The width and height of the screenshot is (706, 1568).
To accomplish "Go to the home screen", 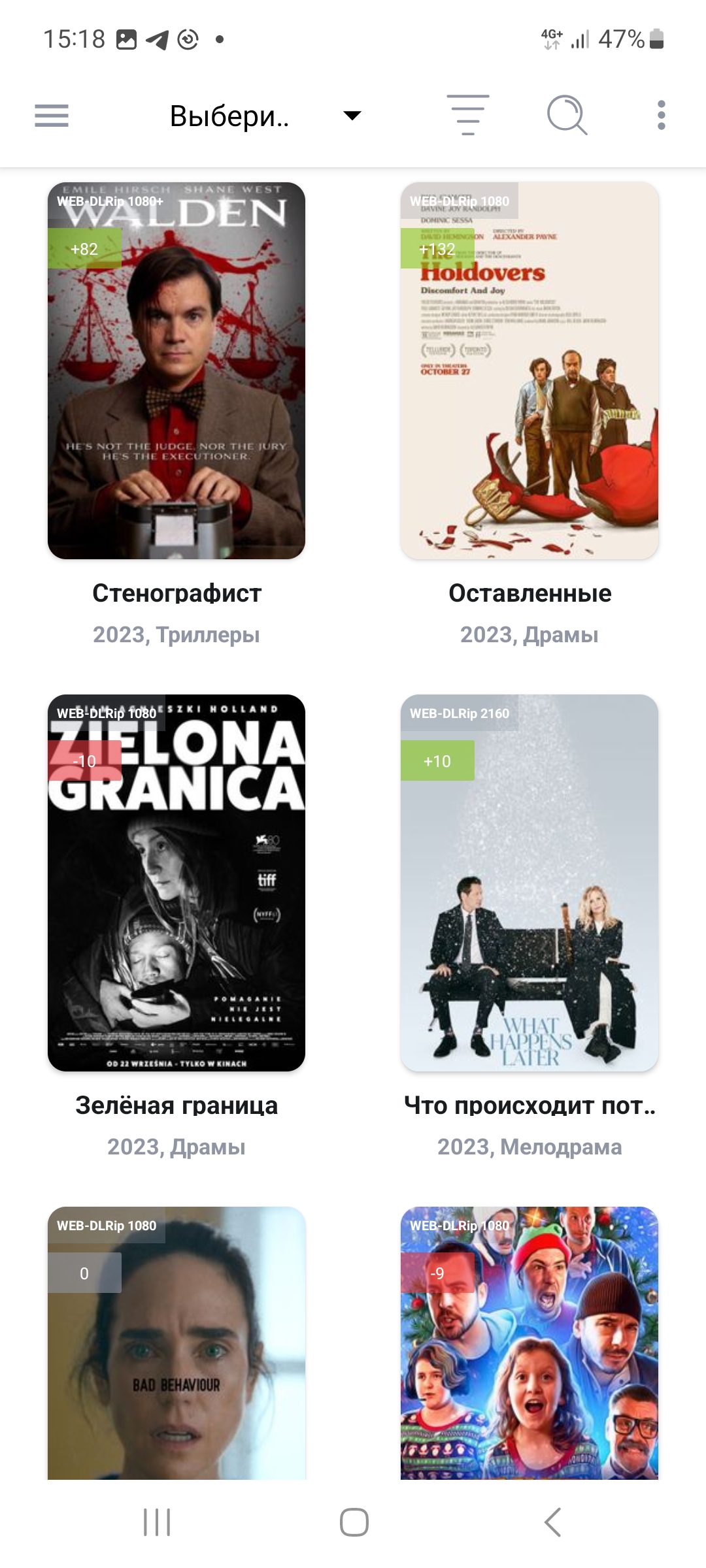I will pyautogui.click(x=354, y=1522).
